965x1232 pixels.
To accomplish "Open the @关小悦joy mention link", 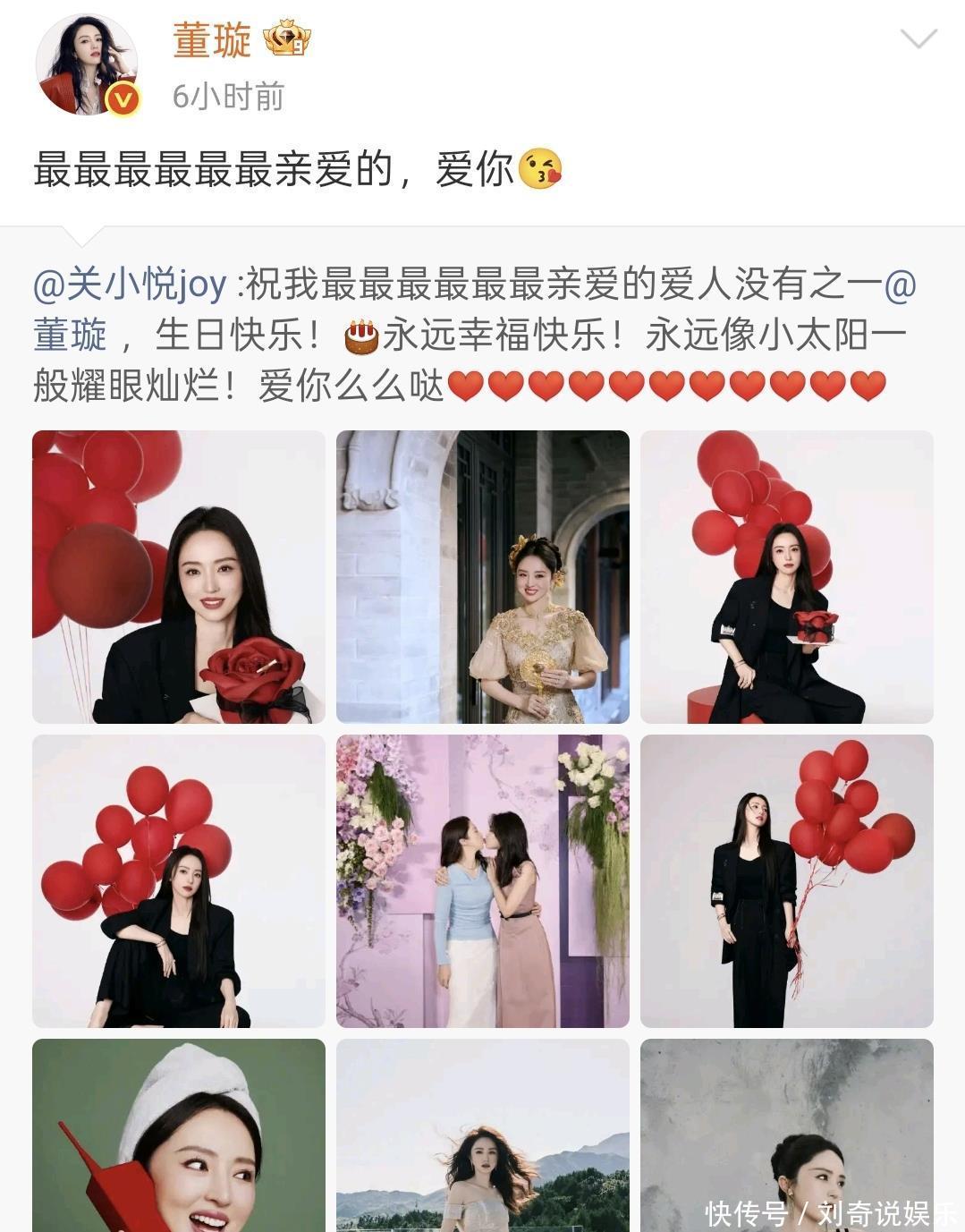I will click(x=130, y=285).
